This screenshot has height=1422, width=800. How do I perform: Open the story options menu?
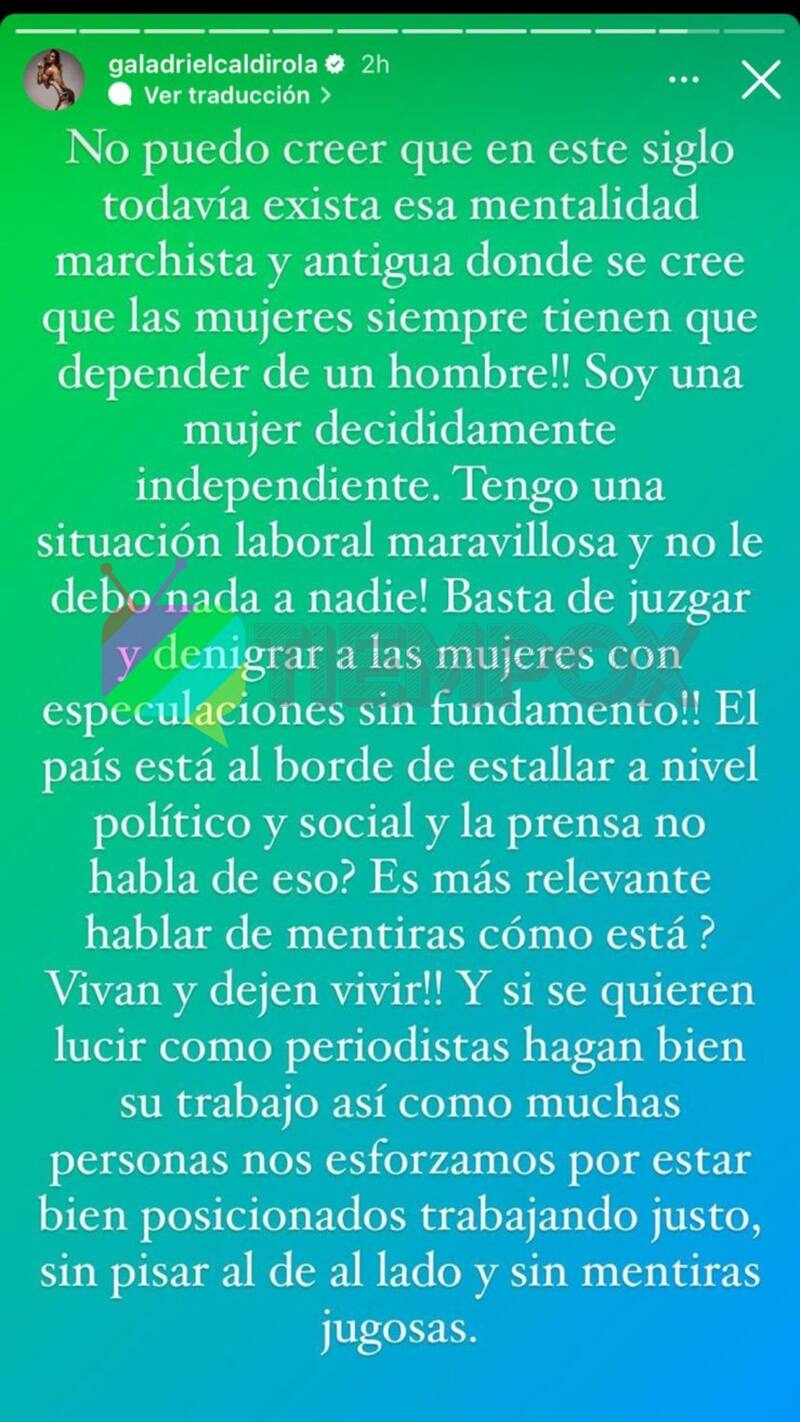pos(683,78)
